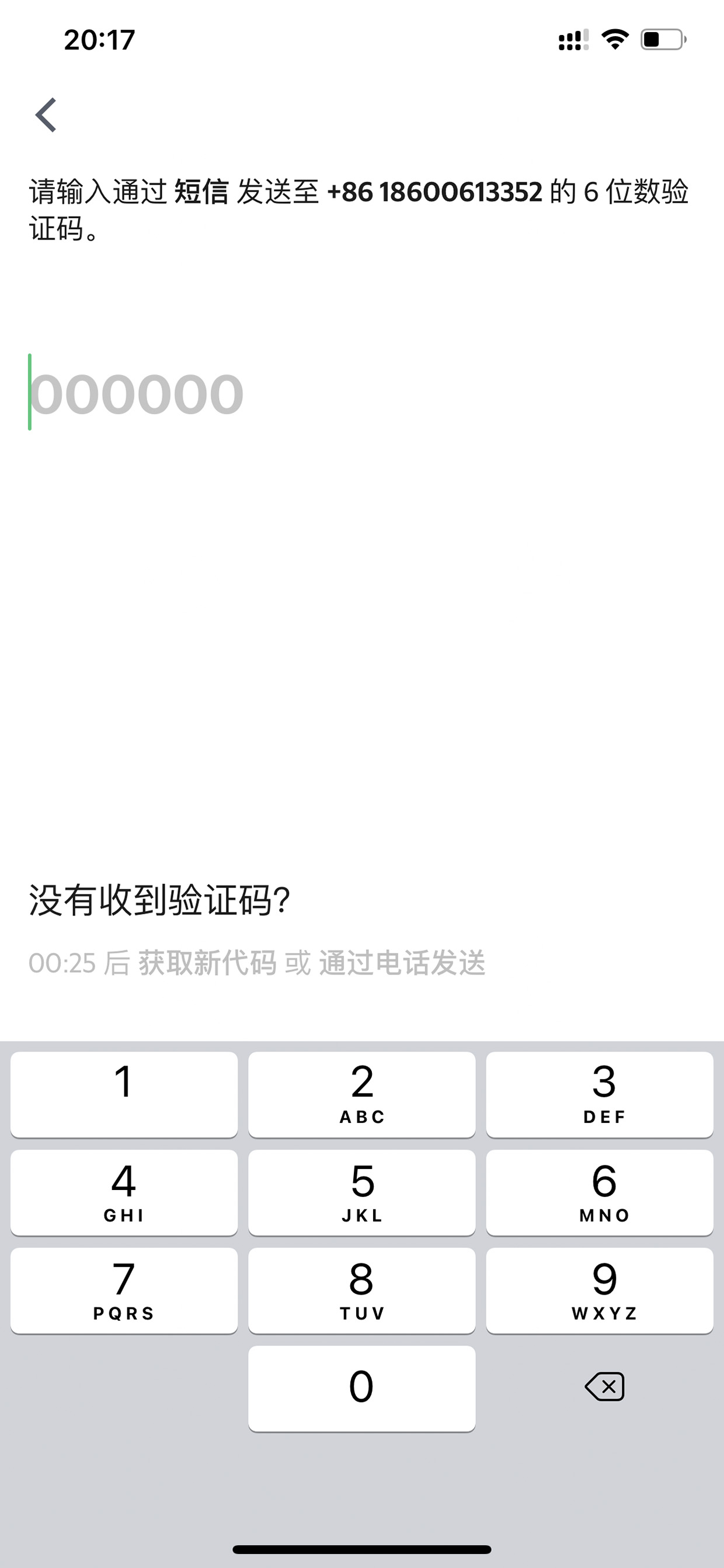Choose 通过电话发送 to get the code by call
Screen dimensions: 724x1568
[402, 963]
